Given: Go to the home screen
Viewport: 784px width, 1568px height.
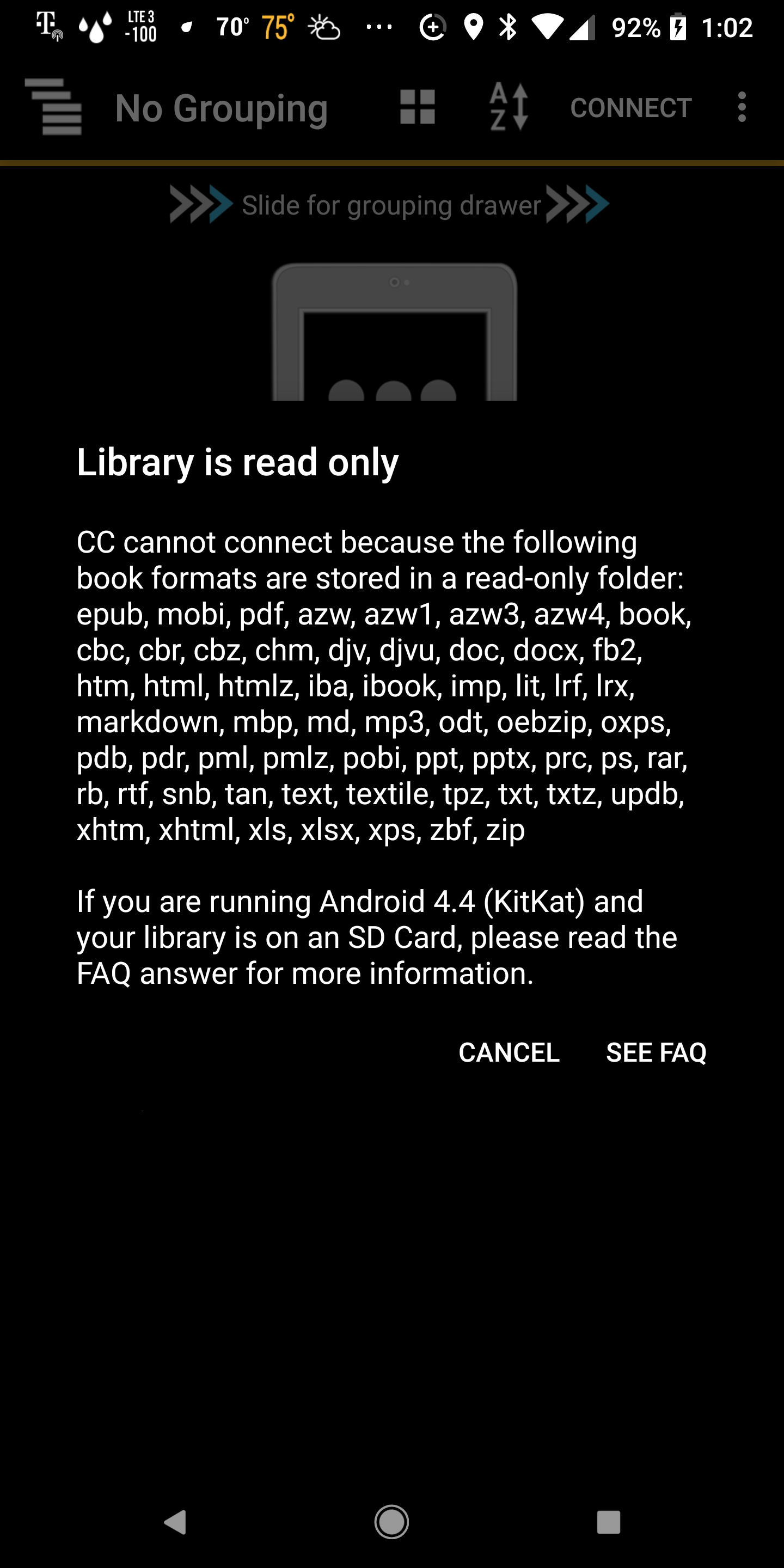Looking at the screenshot, I should click(x=391, y=1522).
